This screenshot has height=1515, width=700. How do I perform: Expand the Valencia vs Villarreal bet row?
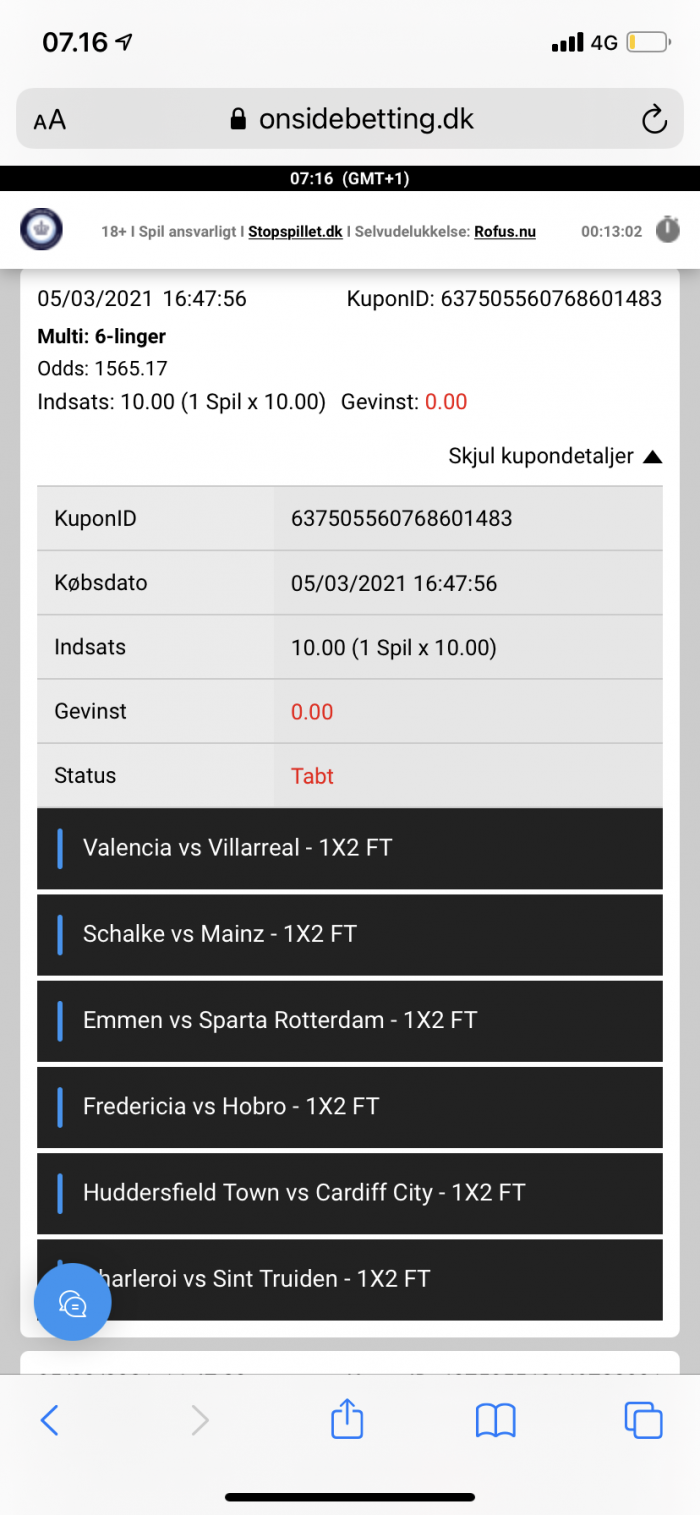pyautogui.click(x=350, y=848)
